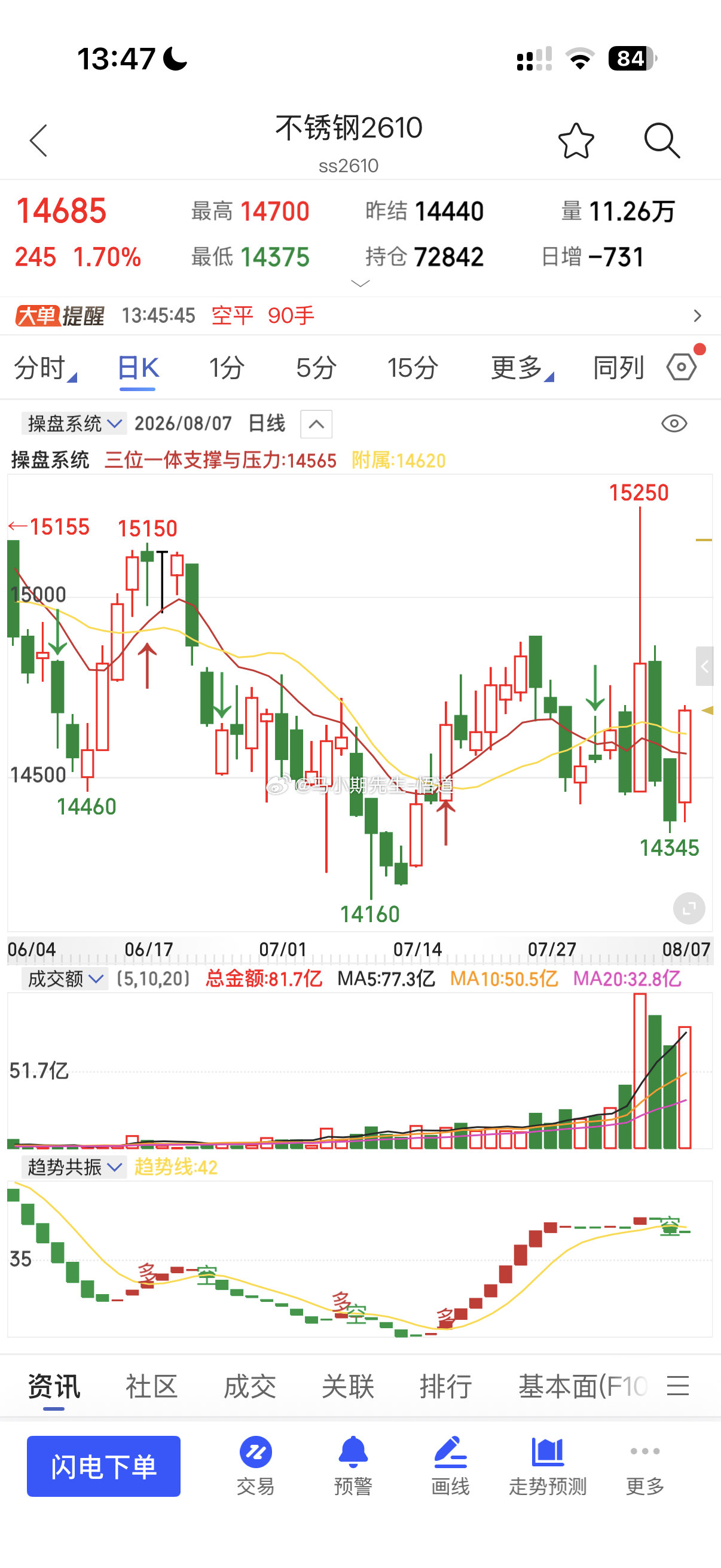Open the 画线 drawing tool
The width and height of the screenshot is (721, 1568).
(450, 1466)
